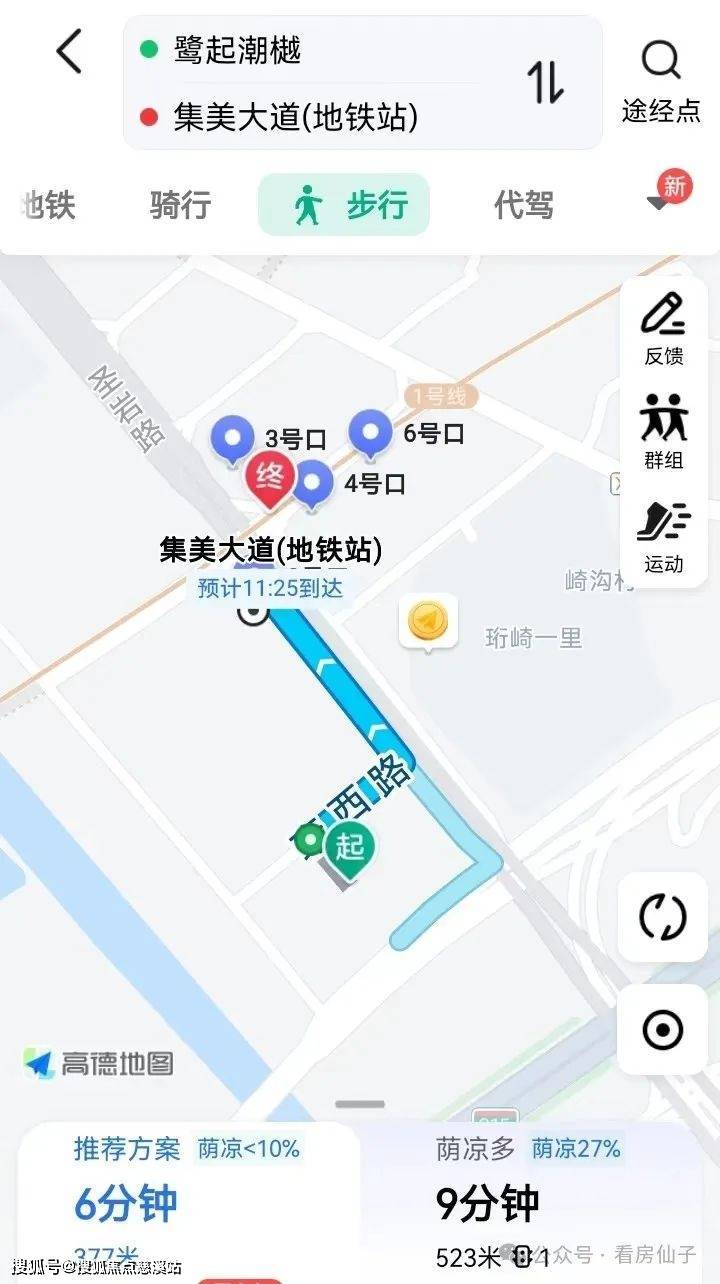Open 反馈 feedback
Screen dimensions: 720x1284
[663, 327]
